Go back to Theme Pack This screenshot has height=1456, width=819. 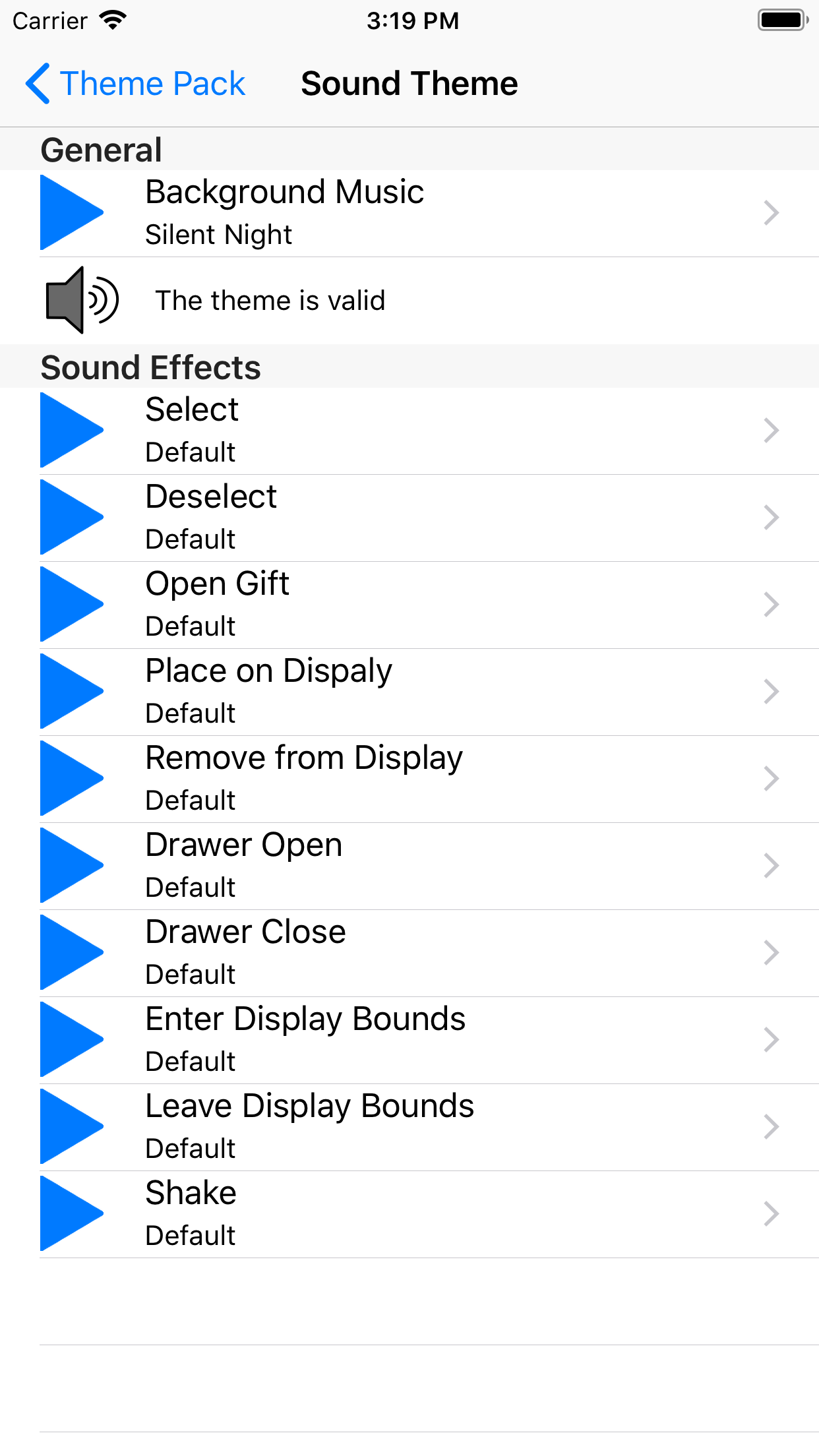coord(135,84)
